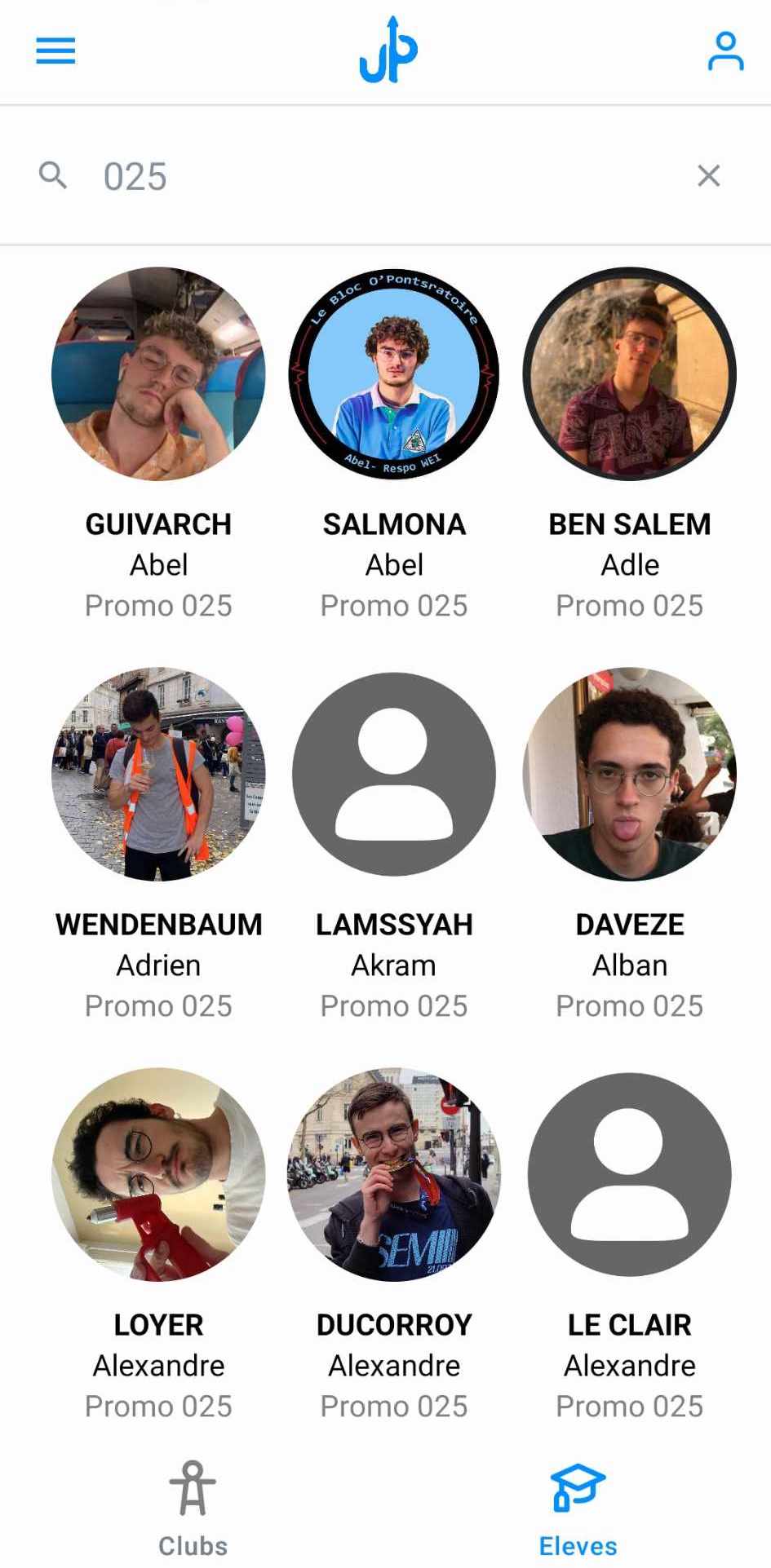Screen dimensions: 771x1568
Task: Go to the Eleves tab
Action: (x=578, y=1508)
